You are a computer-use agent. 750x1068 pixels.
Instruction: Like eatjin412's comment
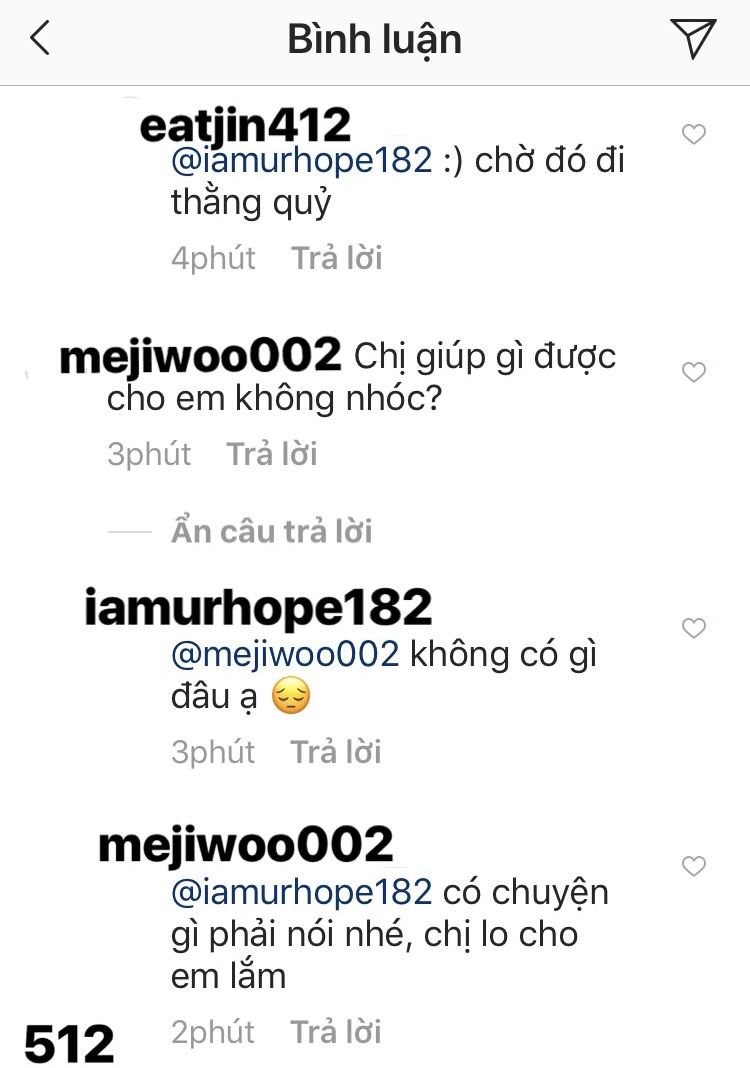(x=694, y=134)
